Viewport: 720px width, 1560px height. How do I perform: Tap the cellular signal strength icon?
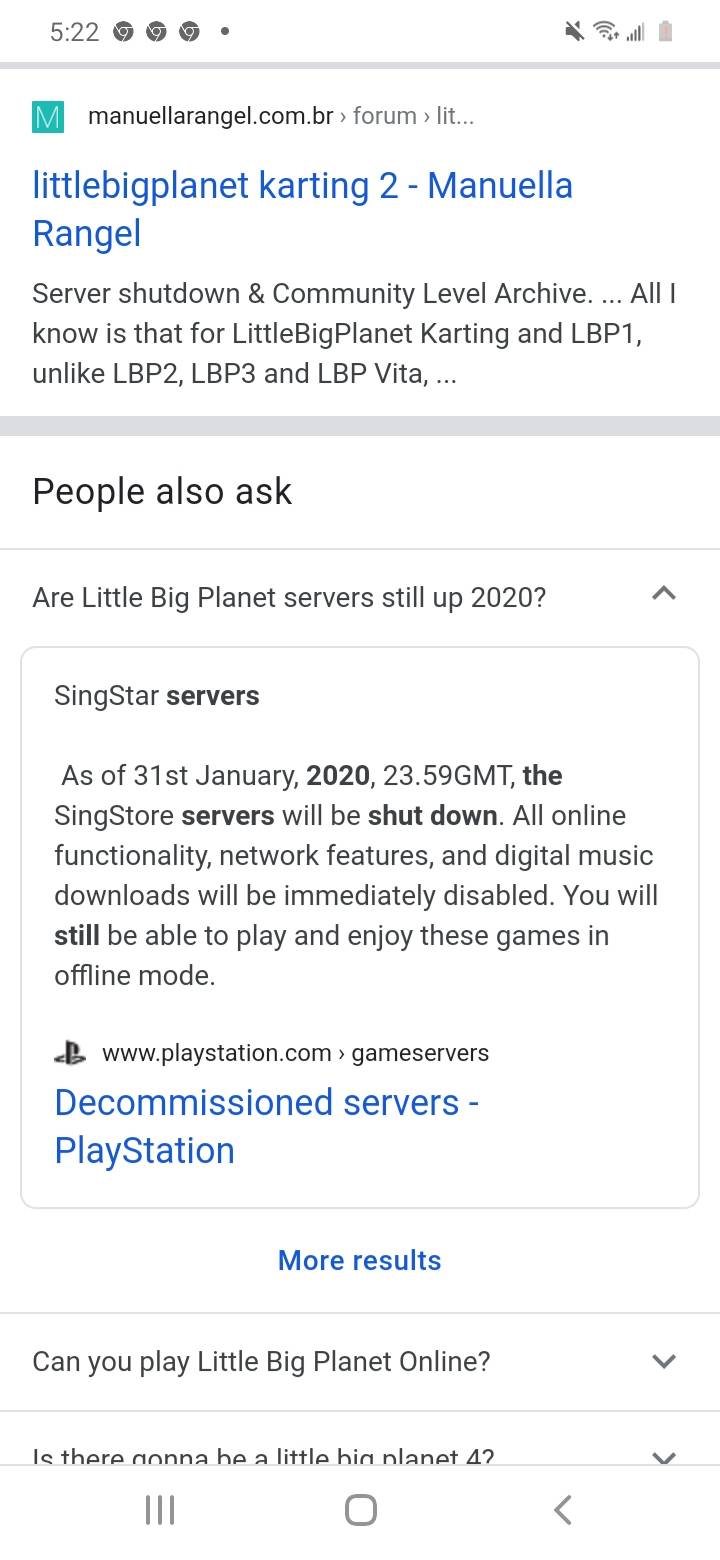(x=636, y=33)
